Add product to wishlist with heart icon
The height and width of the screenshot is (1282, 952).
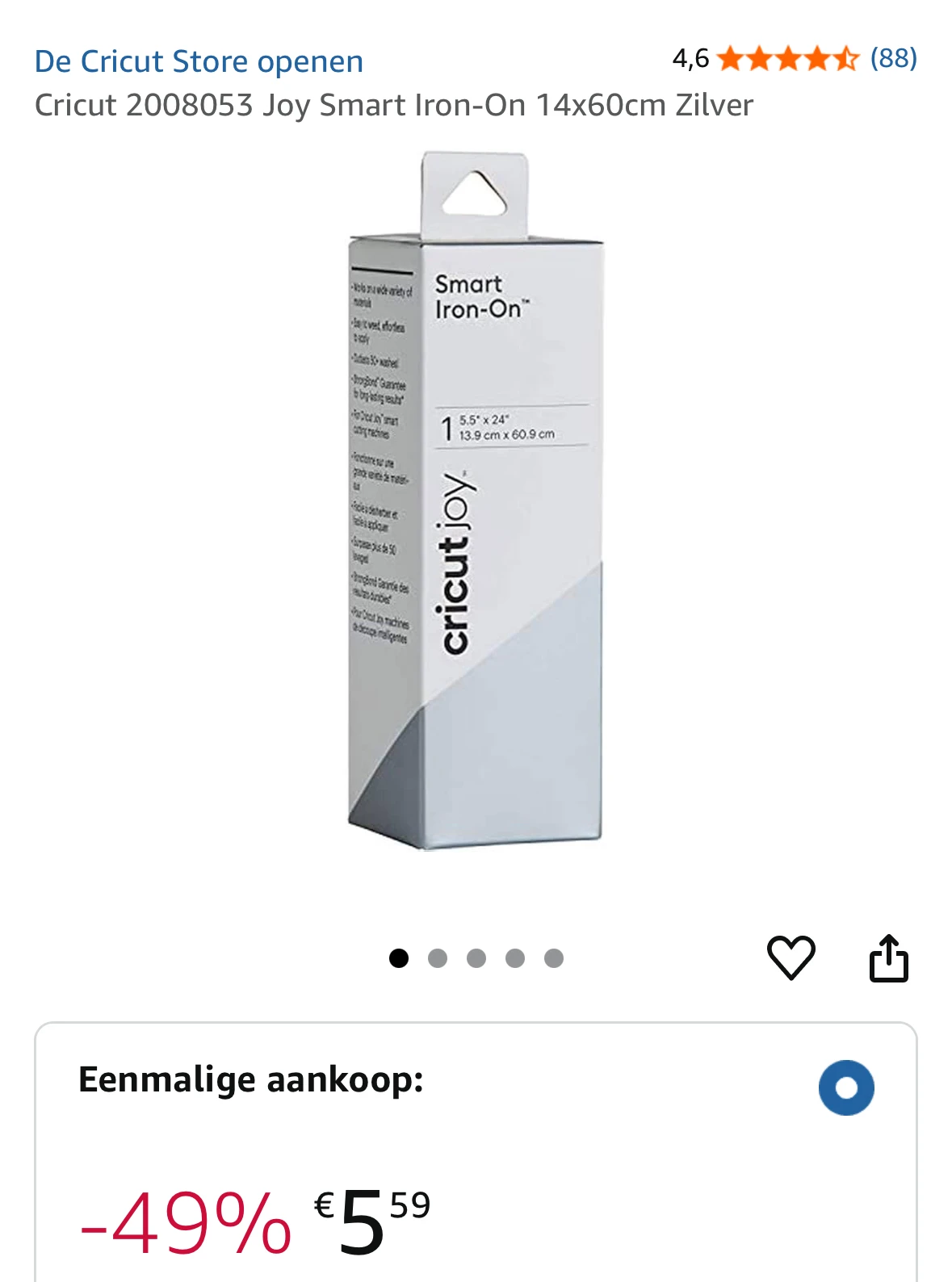click(x=791, y=957)
